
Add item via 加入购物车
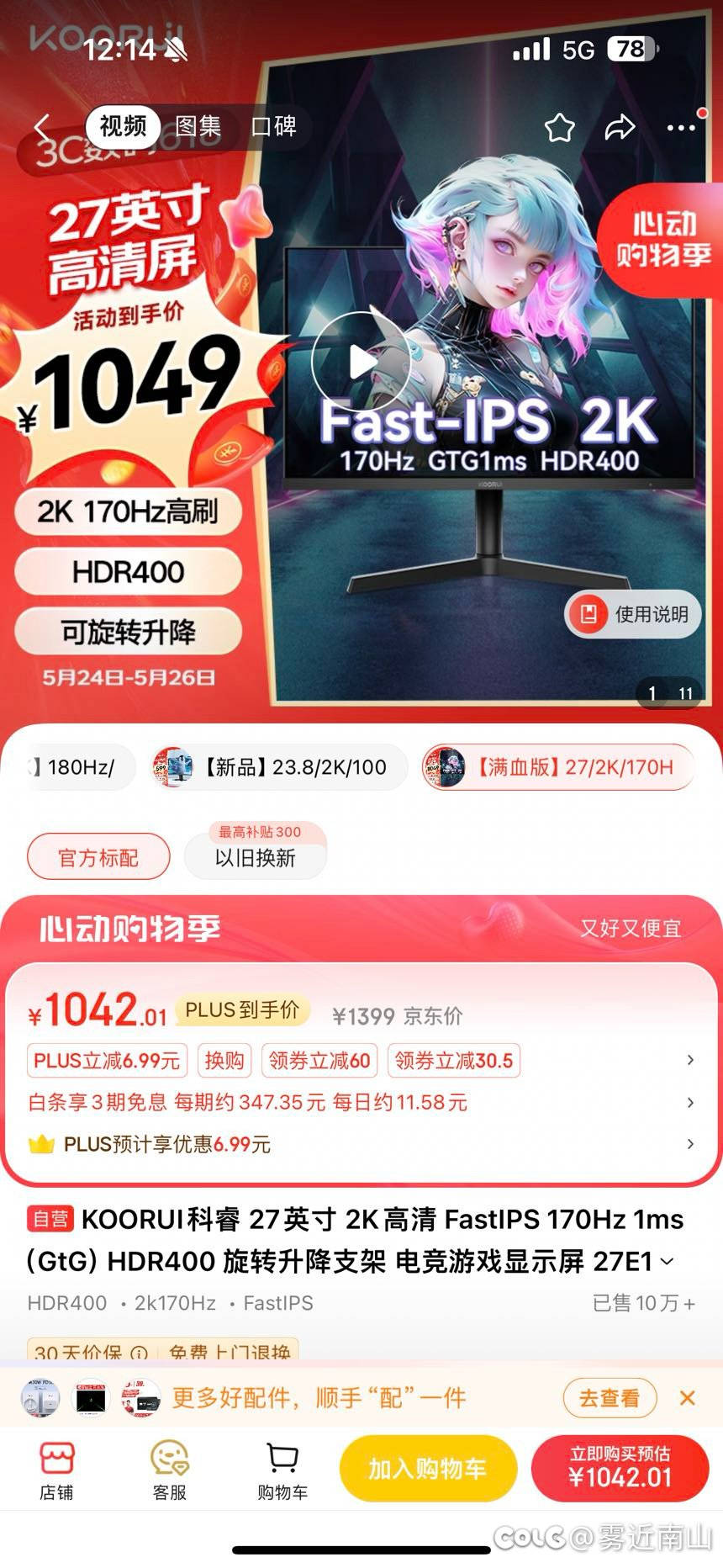(x=427, y=1469)
